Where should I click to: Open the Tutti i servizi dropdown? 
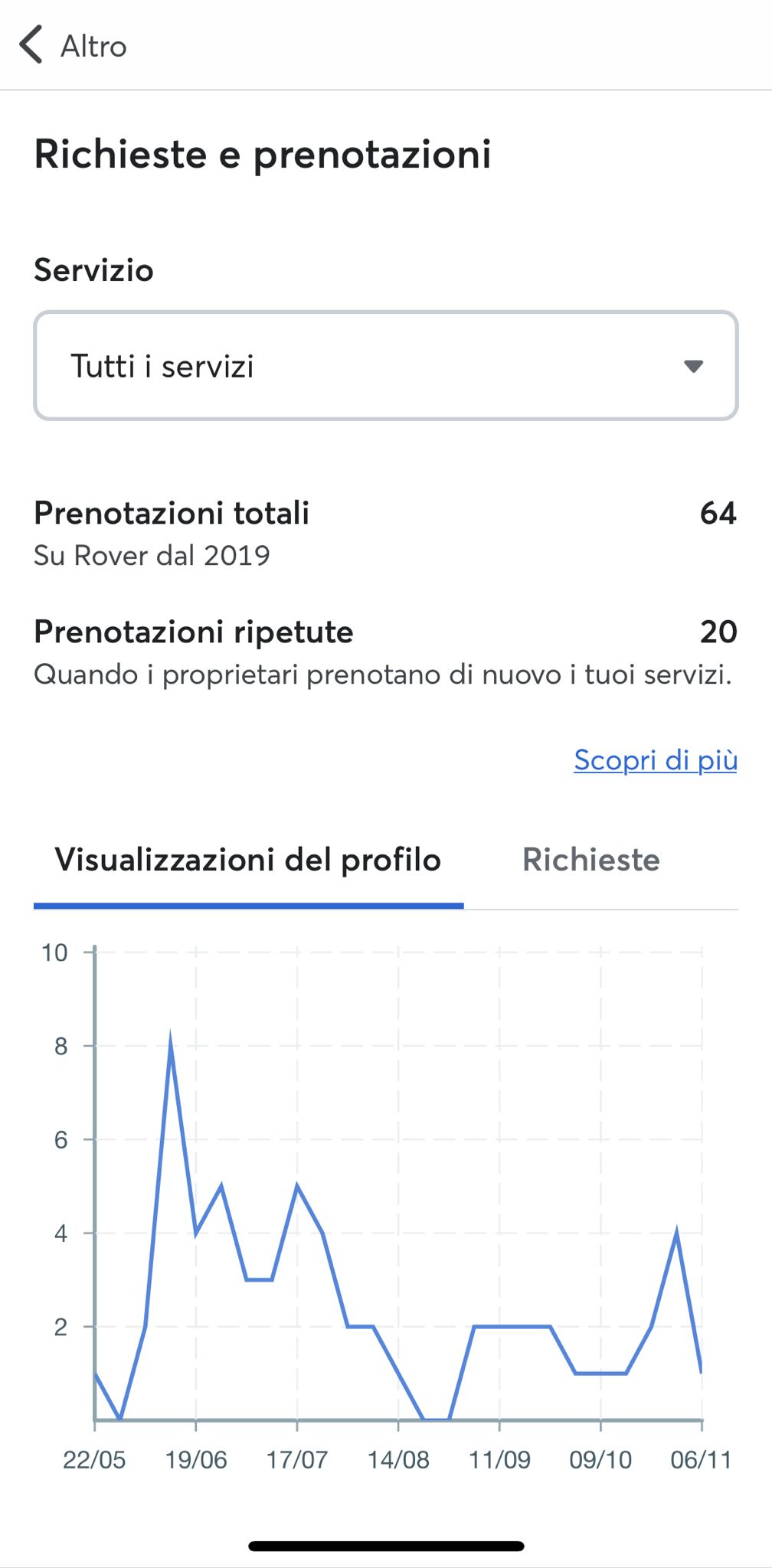[x=386, y=366]
